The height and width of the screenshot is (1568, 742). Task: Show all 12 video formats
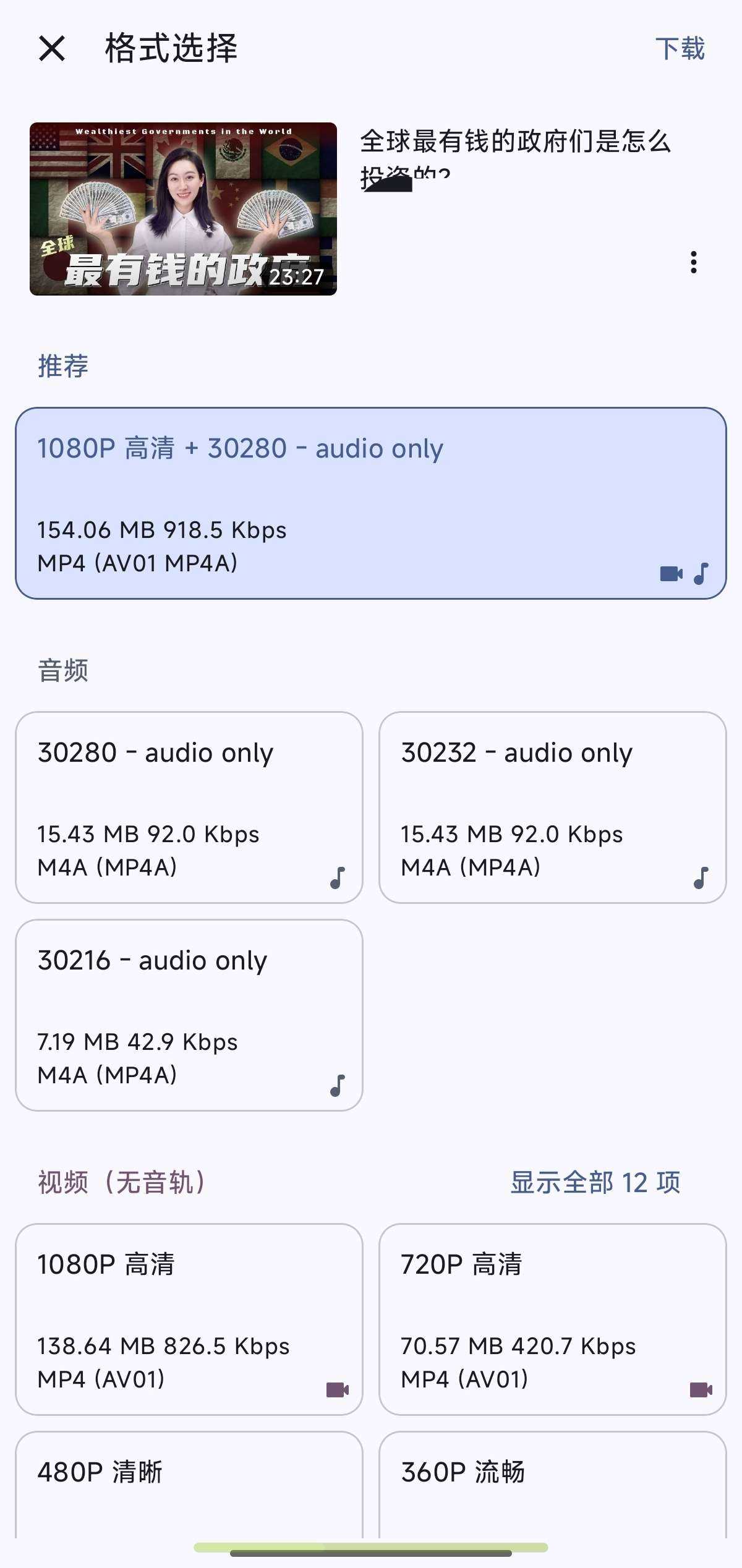595,1182
